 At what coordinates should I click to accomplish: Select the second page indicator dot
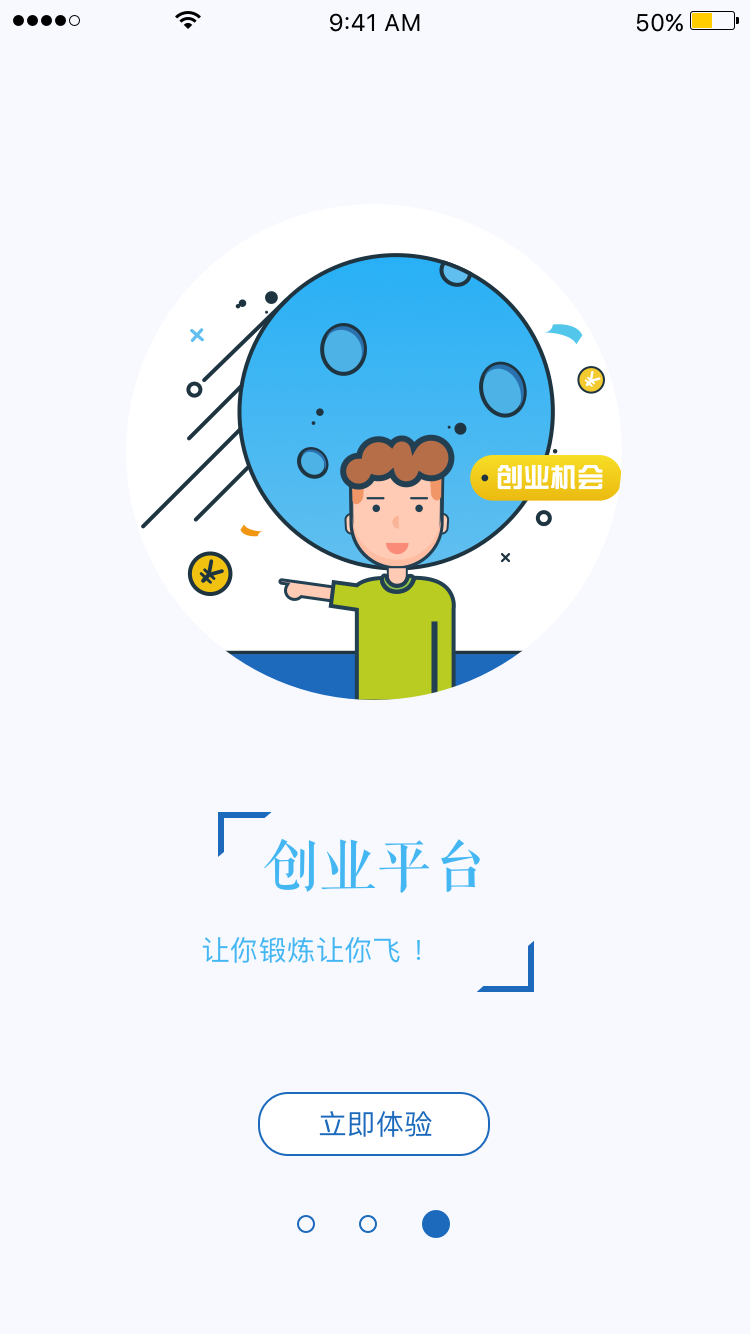368,1224
